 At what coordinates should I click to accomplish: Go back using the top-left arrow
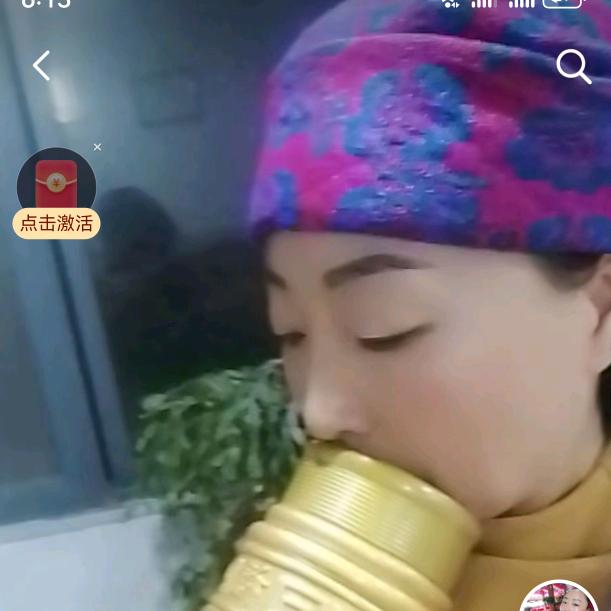41,66
